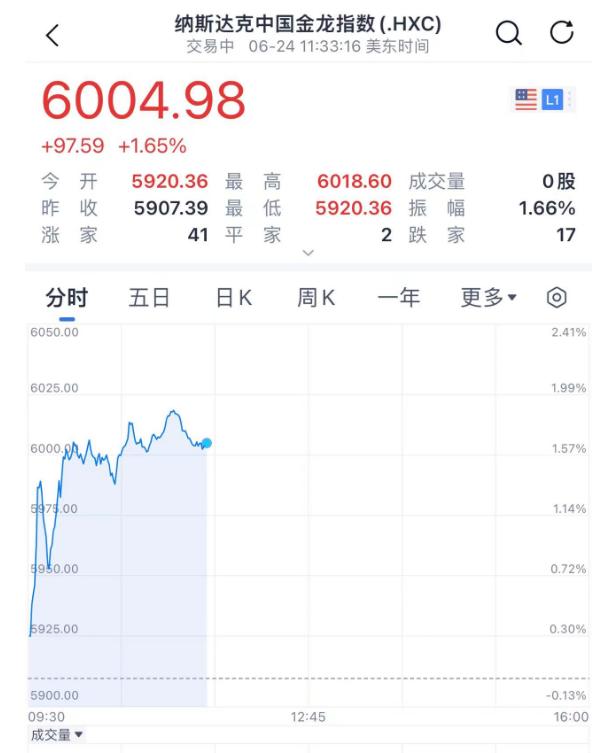The image size is (607, 753).
Task: Tap the US L1 quote level badge
Action: coord(541,99)
